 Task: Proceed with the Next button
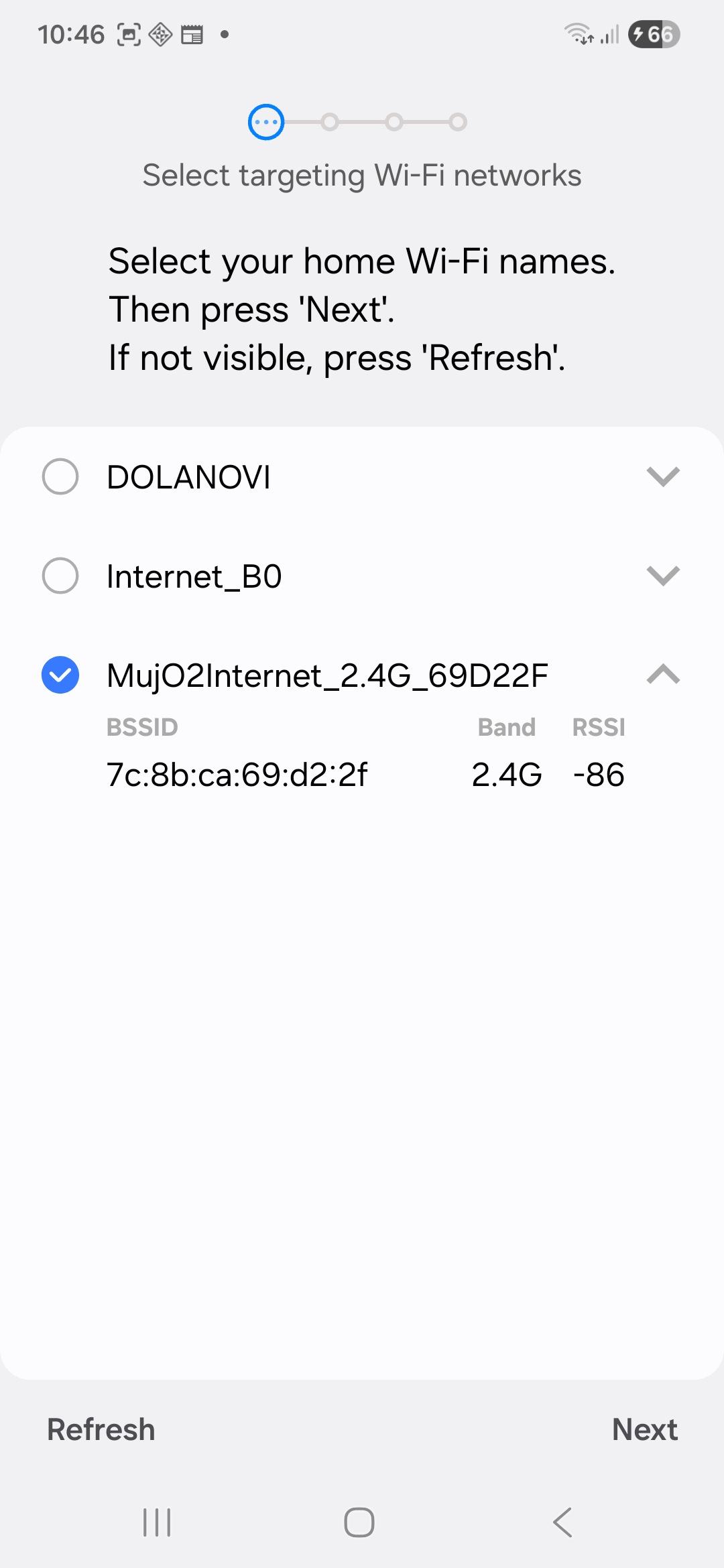[644, 1429]
